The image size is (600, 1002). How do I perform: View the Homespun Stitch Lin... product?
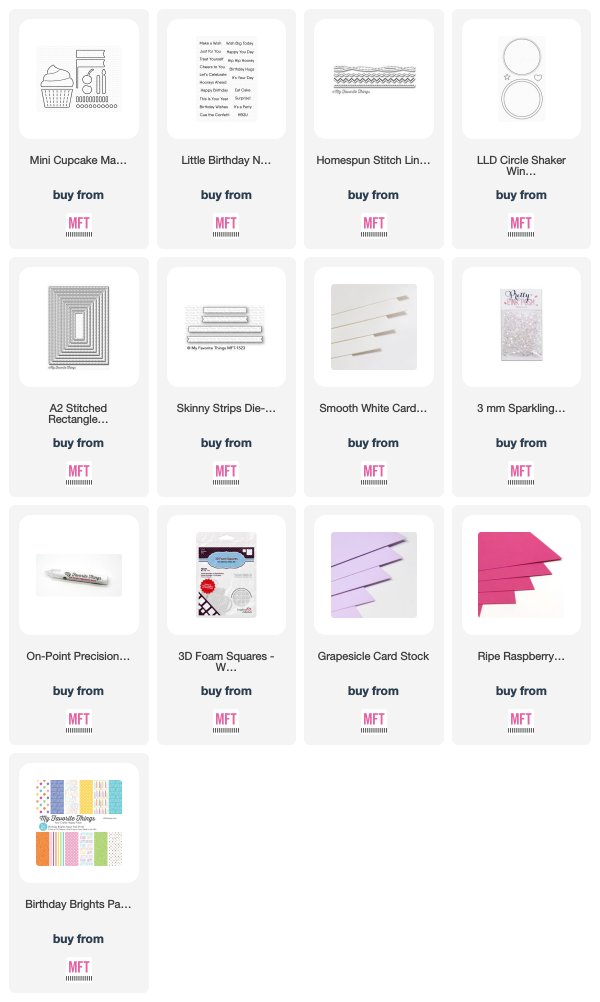click(x=374, y=80)
